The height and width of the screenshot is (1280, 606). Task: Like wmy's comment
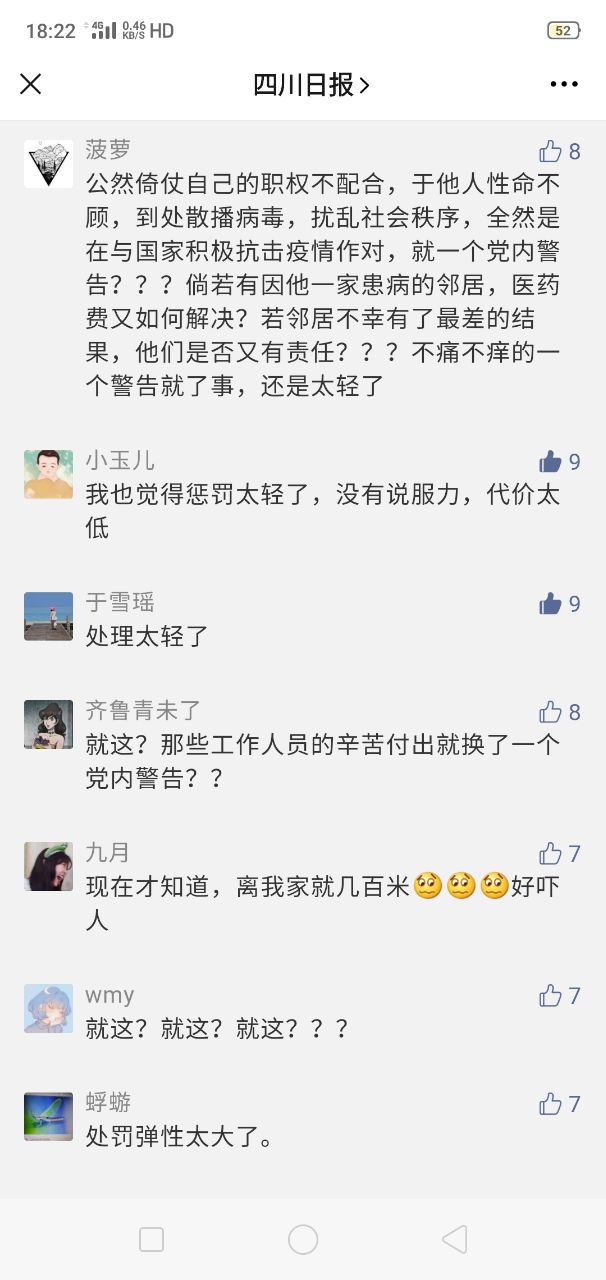point(550,996)
